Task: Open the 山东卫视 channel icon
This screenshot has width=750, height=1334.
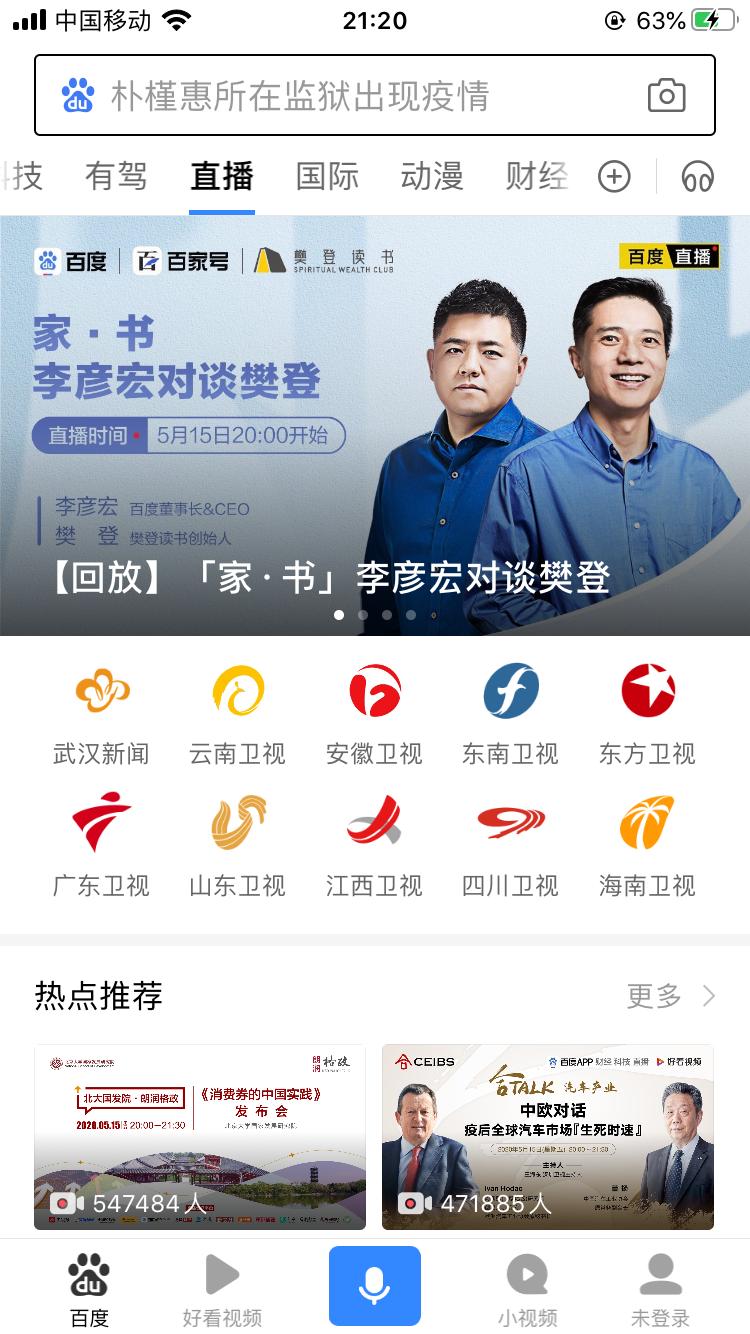Action: (x=237, y=825)
